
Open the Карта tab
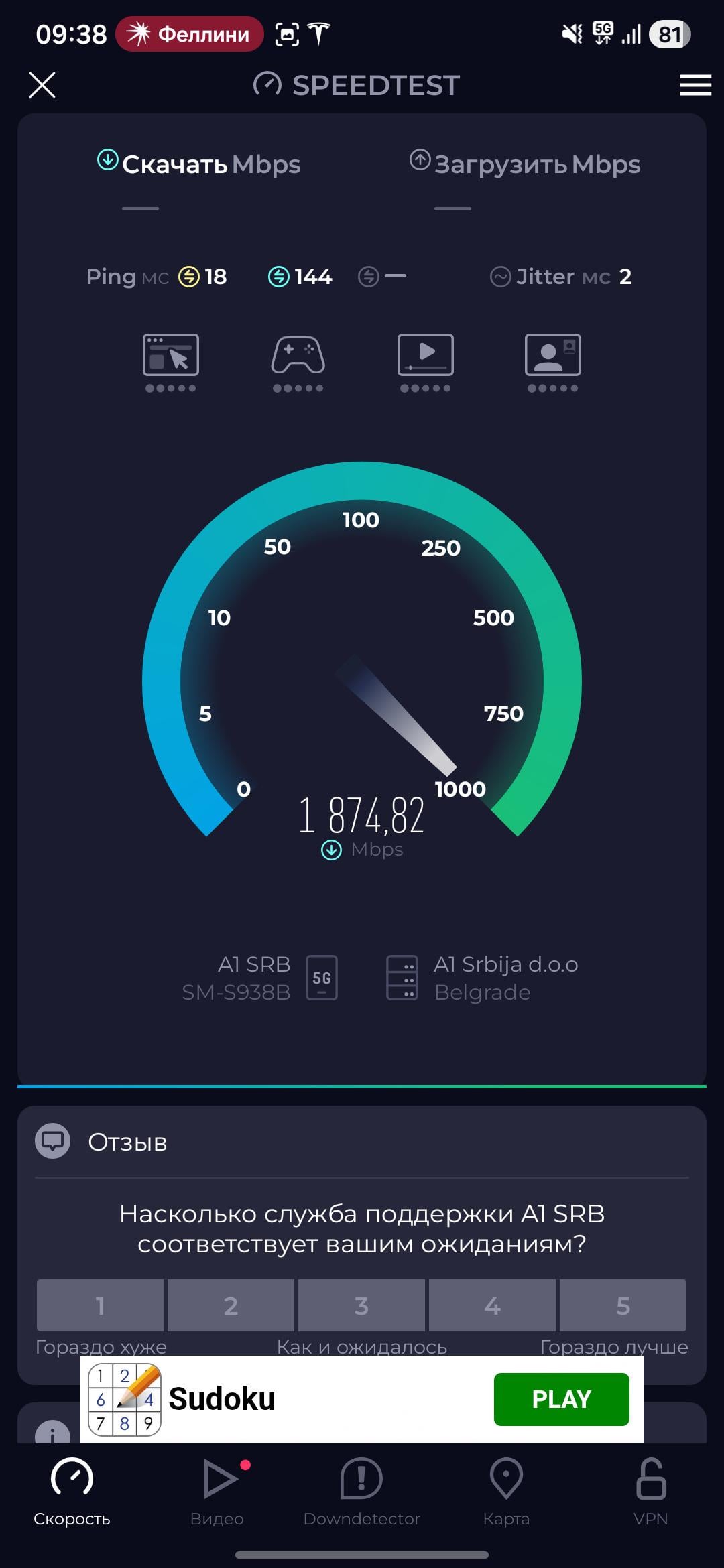(506, 1489)
